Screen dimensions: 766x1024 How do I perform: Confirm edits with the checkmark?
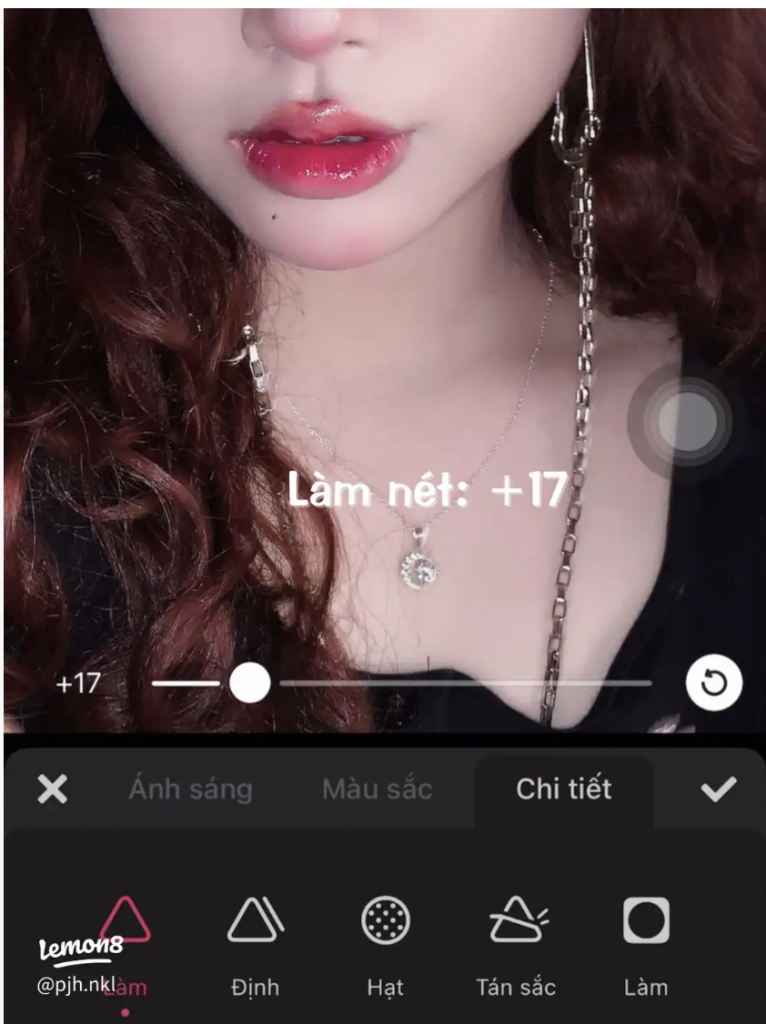[717, 790]
